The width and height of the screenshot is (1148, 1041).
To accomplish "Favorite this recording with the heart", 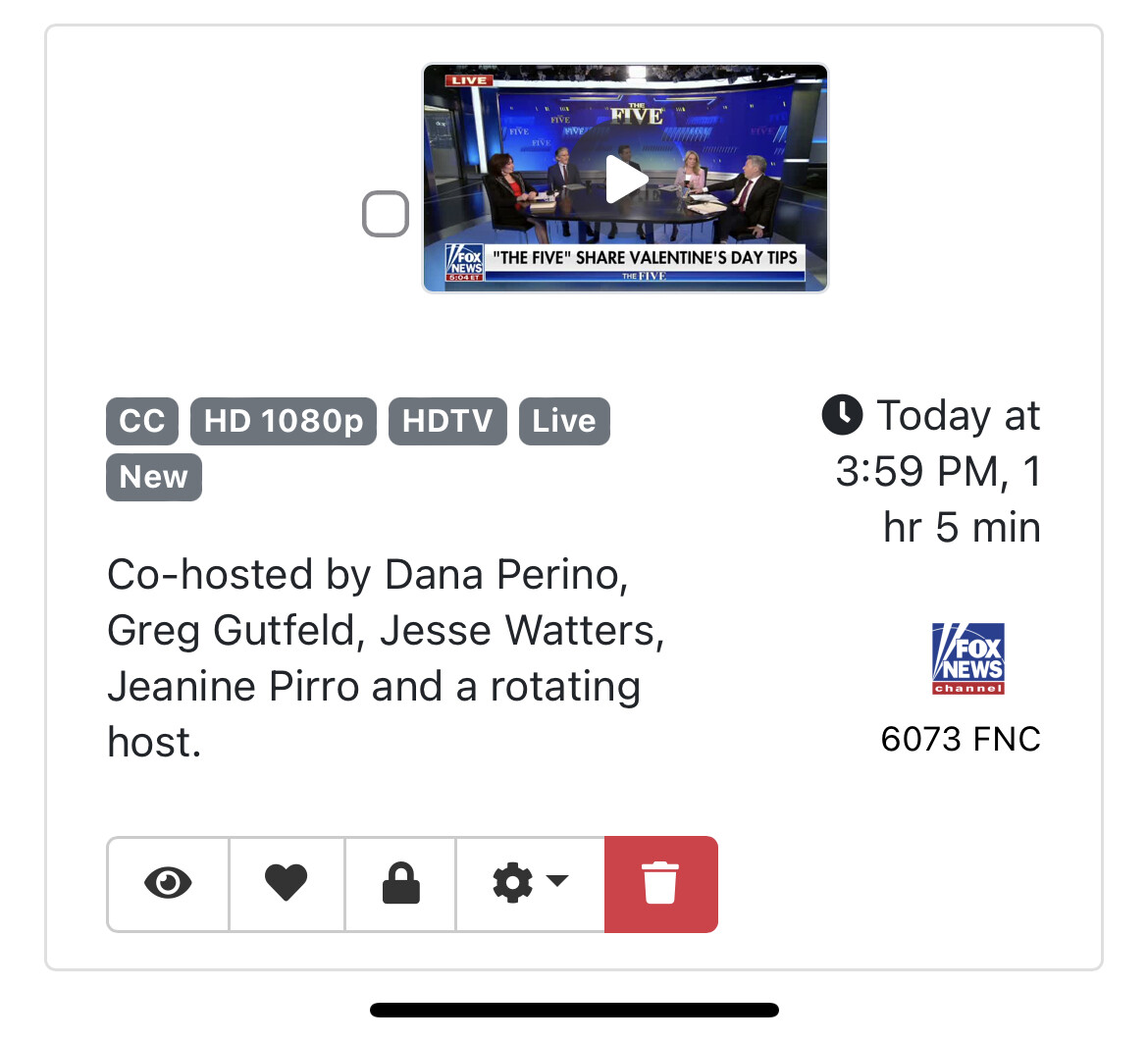I will [287, 883].
